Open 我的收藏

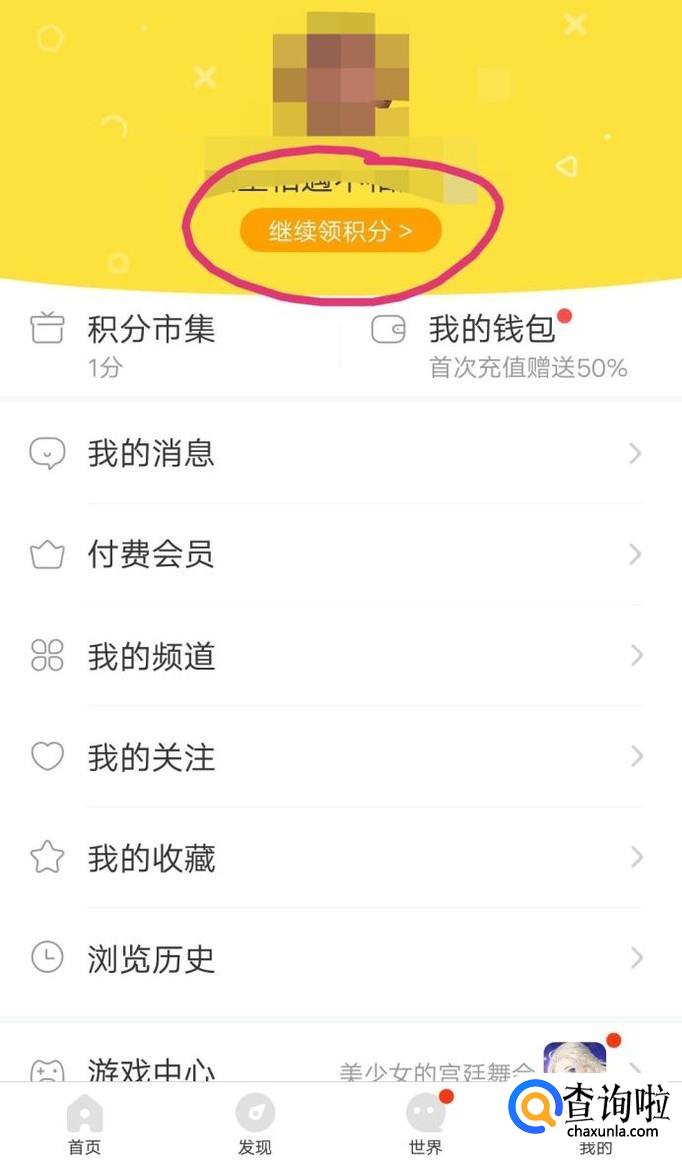click(340, 858)
